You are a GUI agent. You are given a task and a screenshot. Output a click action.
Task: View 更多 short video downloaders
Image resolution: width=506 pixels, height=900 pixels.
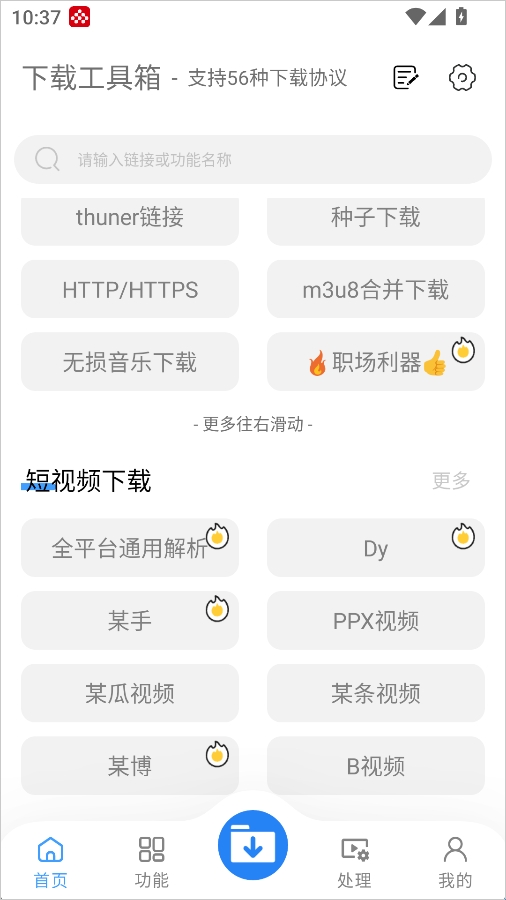coord(451,481)
